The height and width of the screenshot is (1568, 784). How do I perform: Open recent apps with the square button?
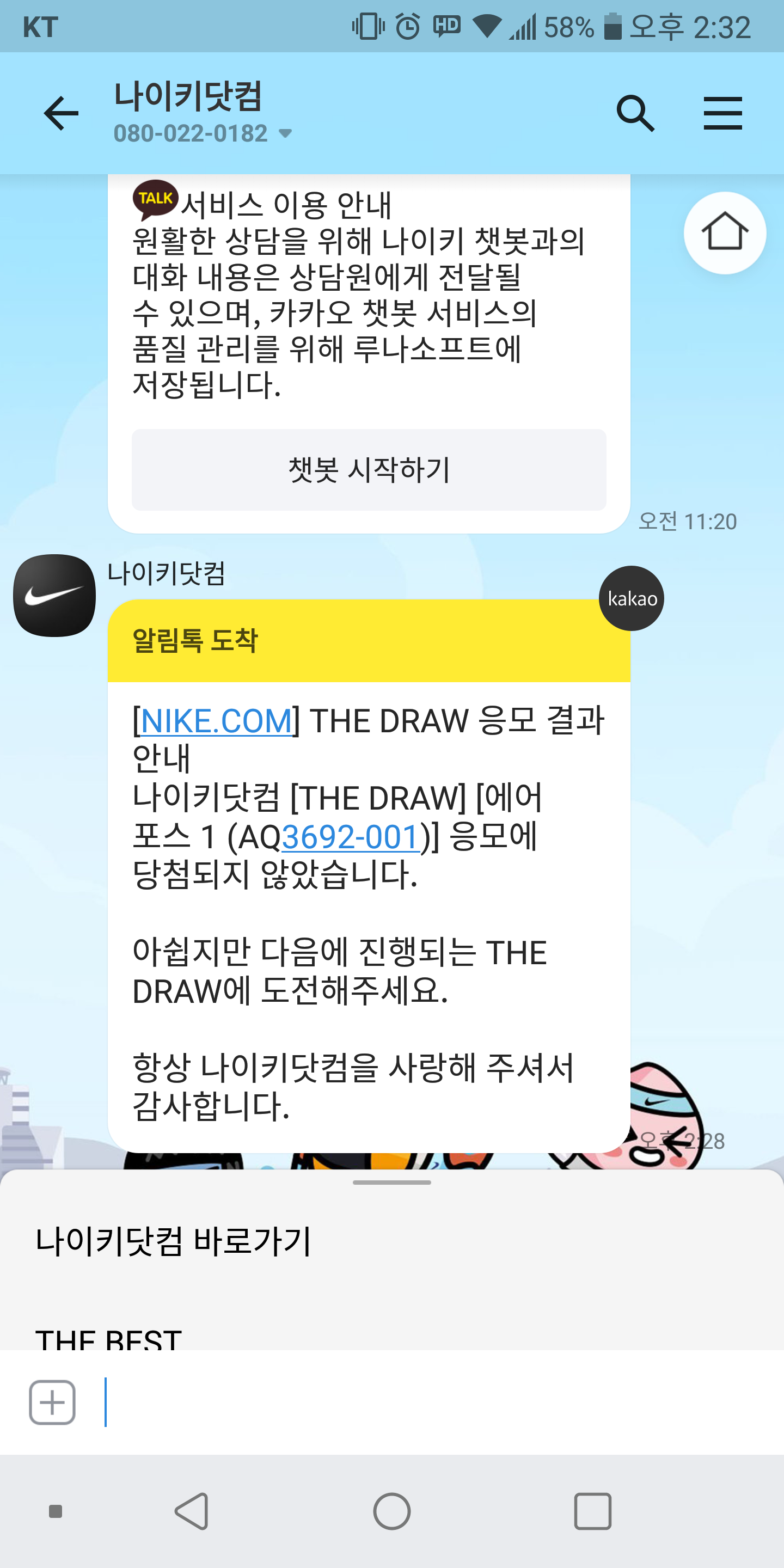coord(592,1511)
